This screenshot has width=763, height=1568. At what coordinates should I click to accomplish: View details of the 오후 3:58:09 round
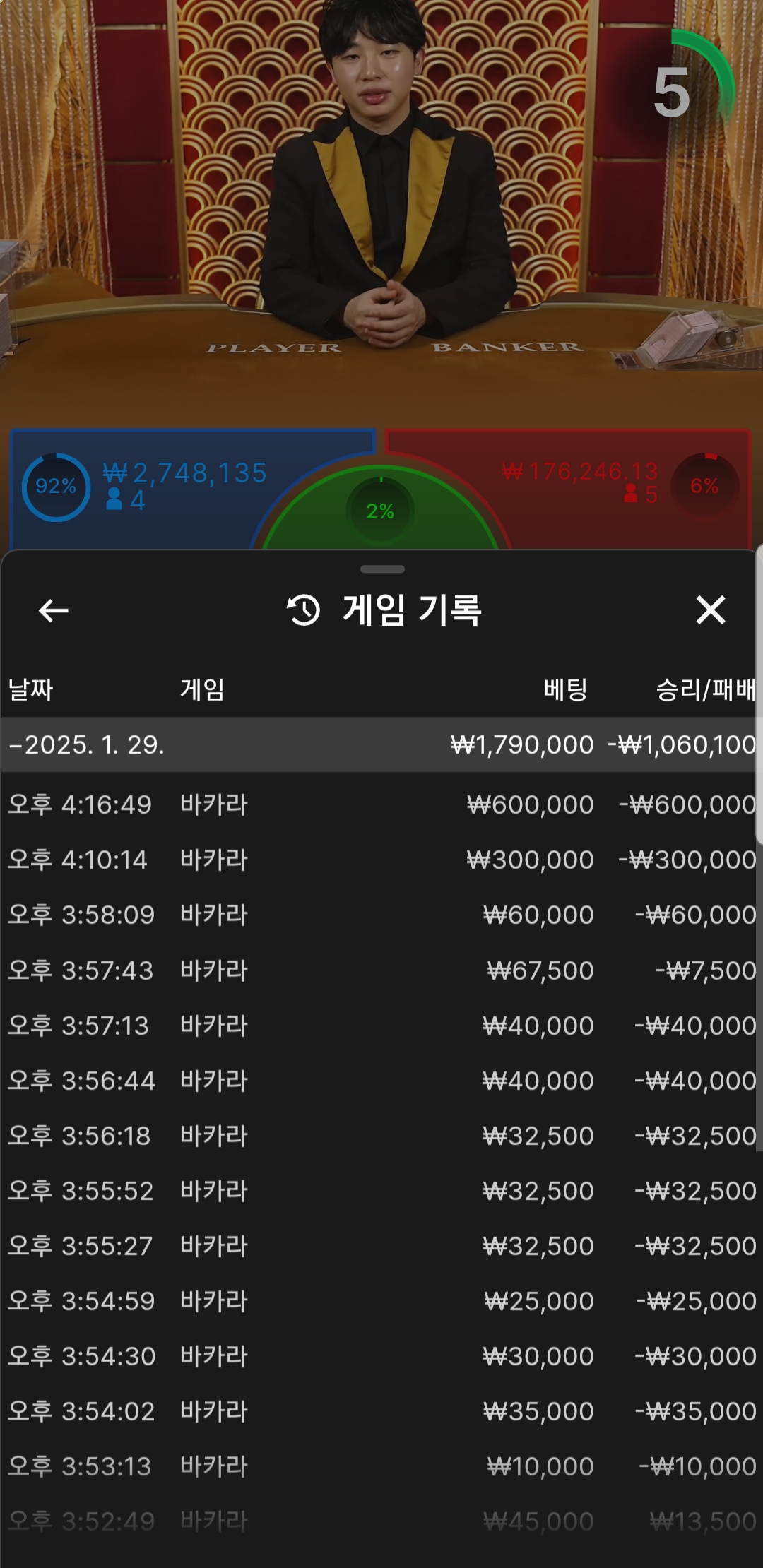tap(381, 915)
